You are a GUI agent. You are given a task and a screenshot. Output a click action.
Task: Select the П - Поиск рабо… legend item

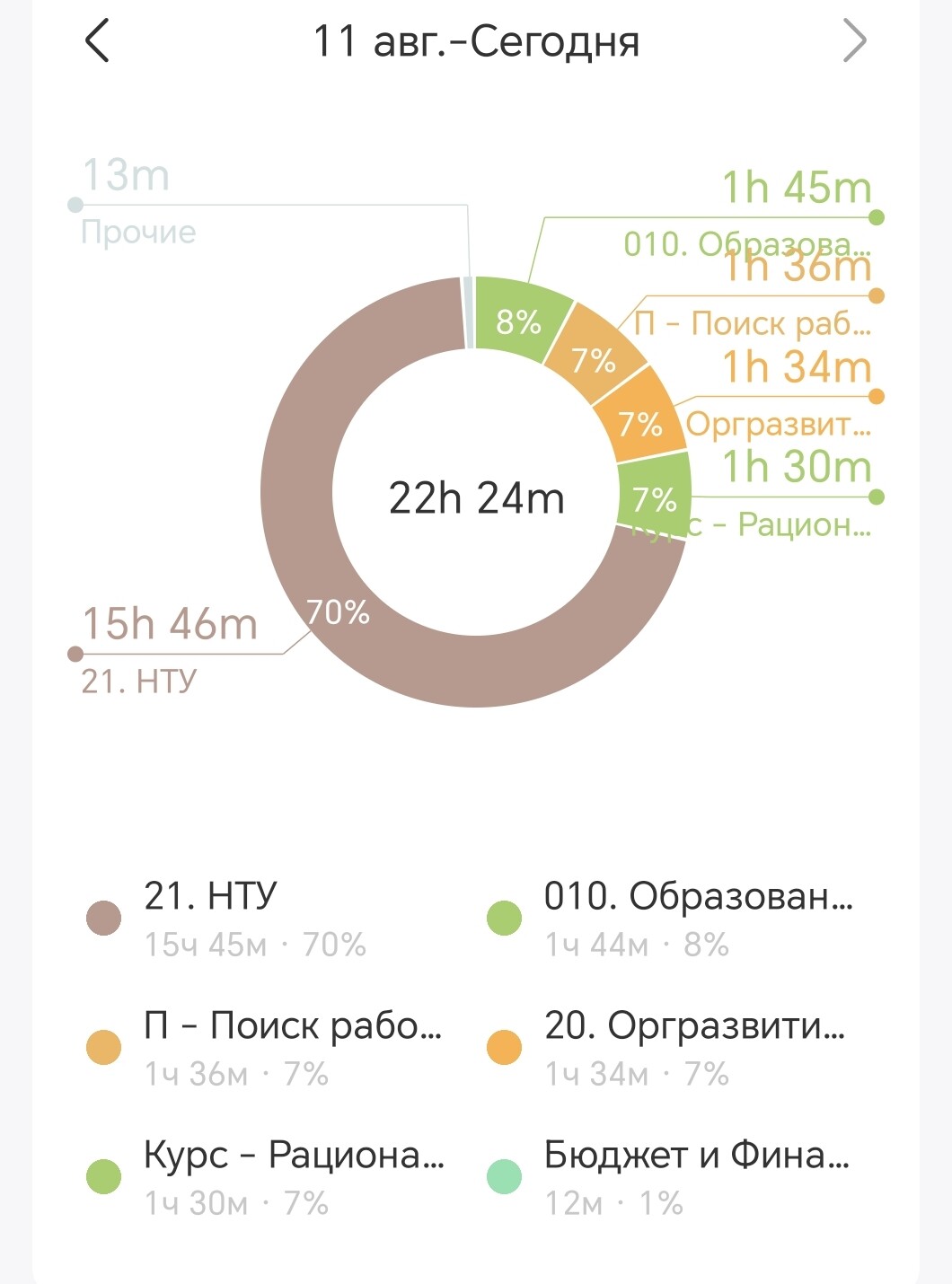tap(265, 1047)
